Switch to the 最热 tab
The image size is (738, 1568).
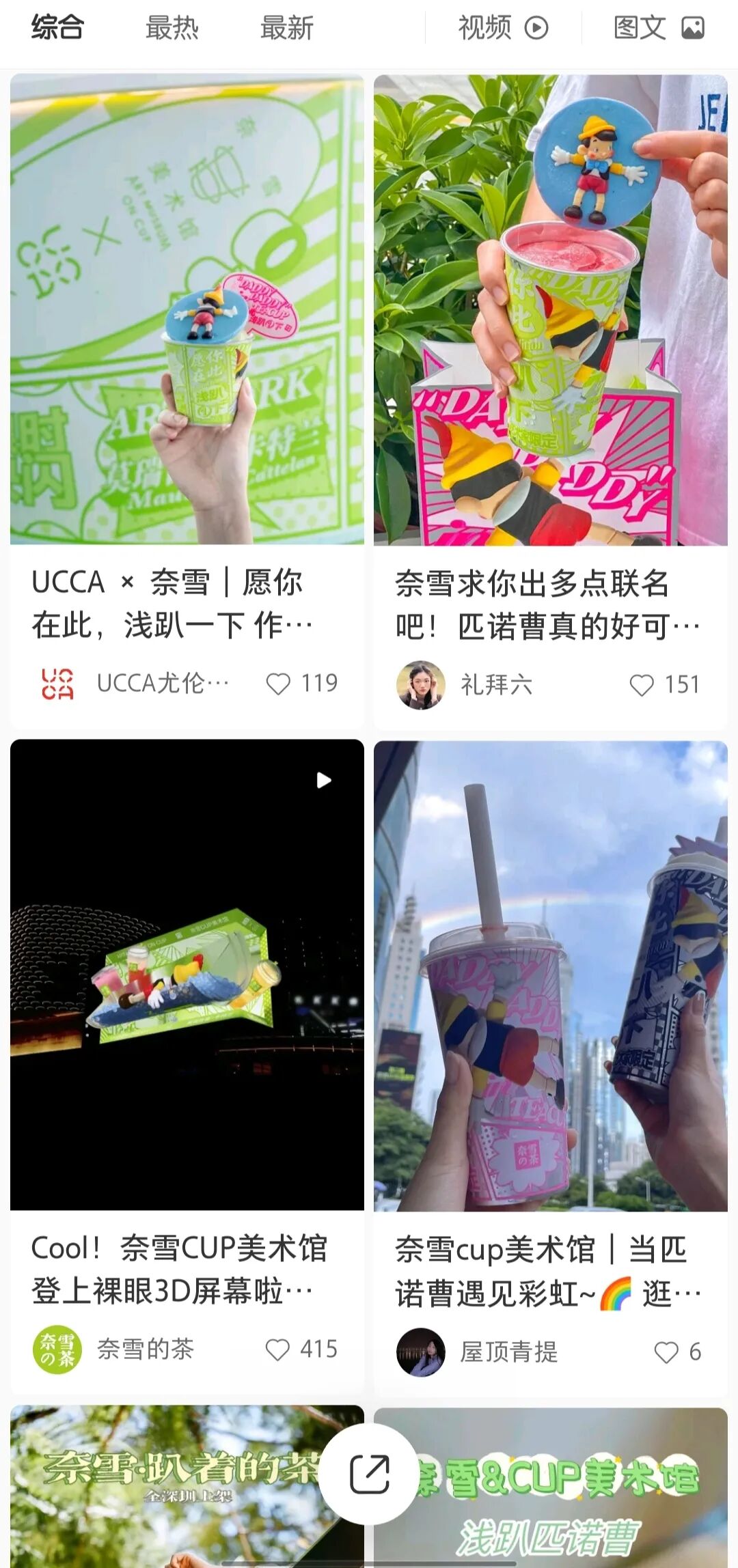click(x=172, y=29)
